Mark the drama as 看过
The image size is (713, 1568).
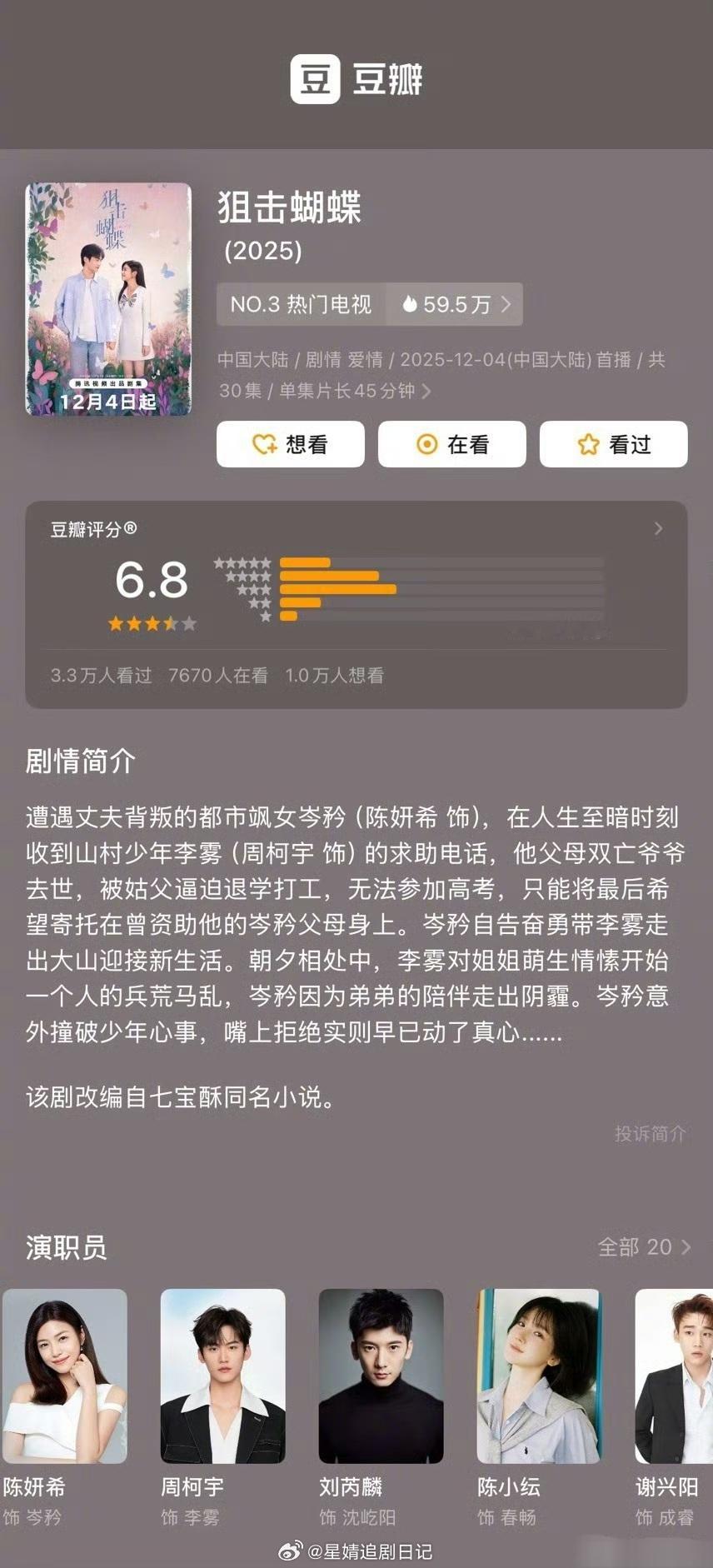[x=613, y=444]
